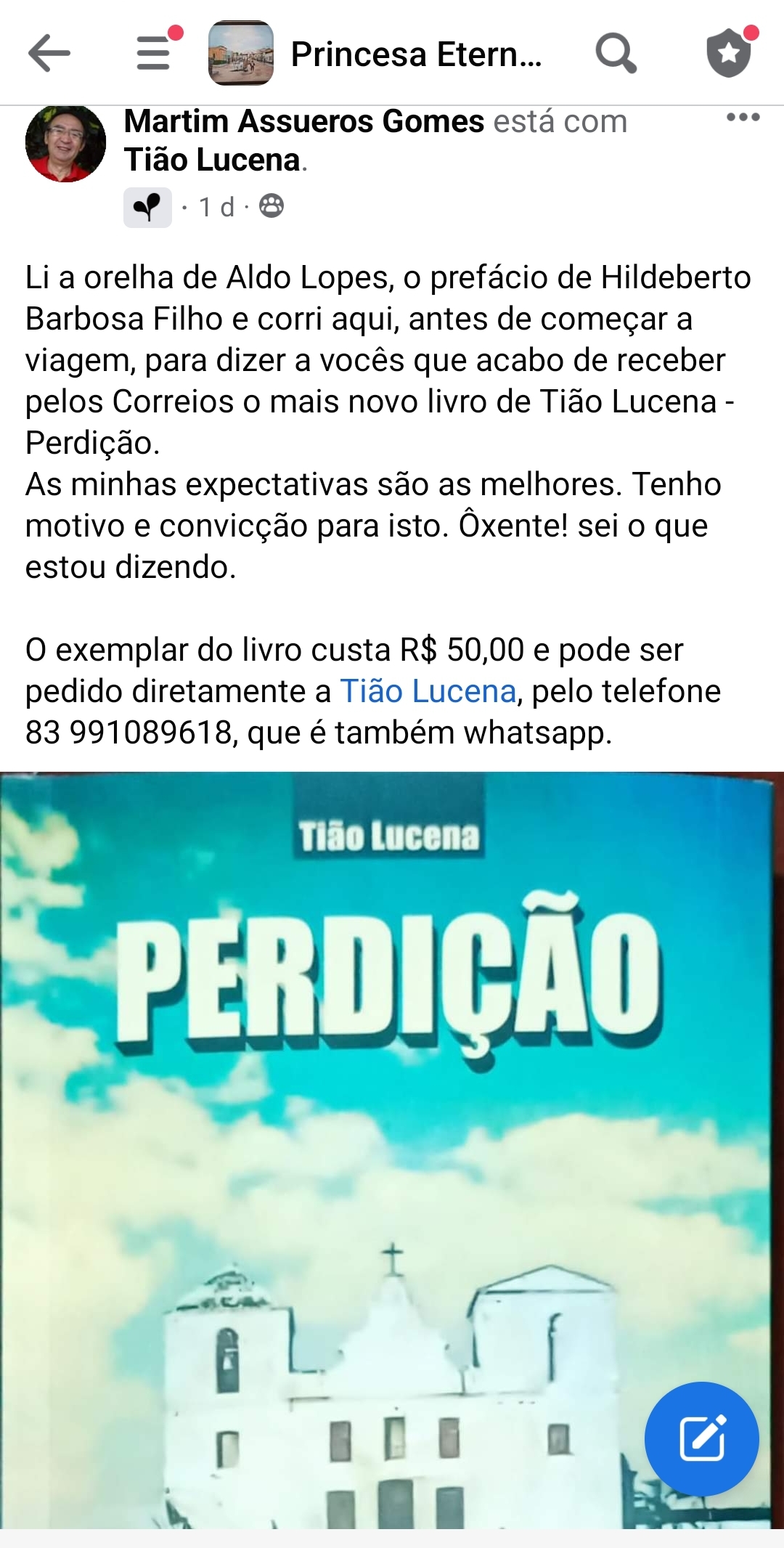Go back using the top-left arrow
This screenshot has width=784, height=1548.
(49, 53)
